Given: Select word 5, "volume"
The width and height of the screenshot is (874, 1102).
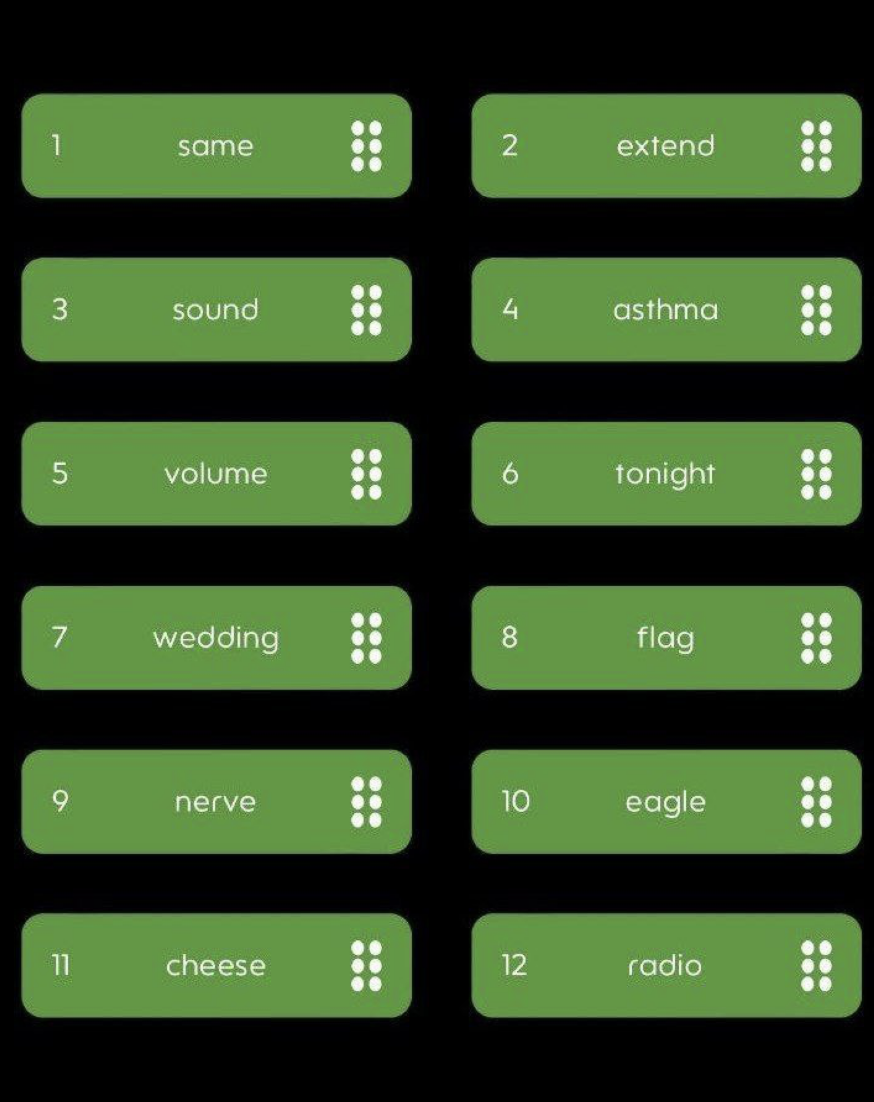Looking at the screenshot, I should click(x=215, y=474).
